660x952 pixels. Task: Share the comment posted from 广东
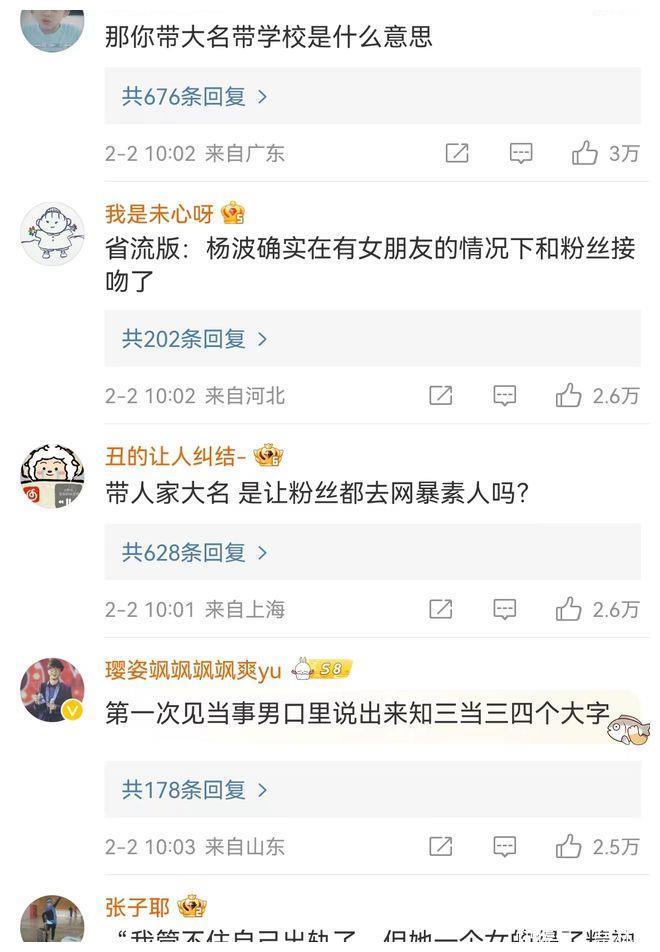[457, 153]
